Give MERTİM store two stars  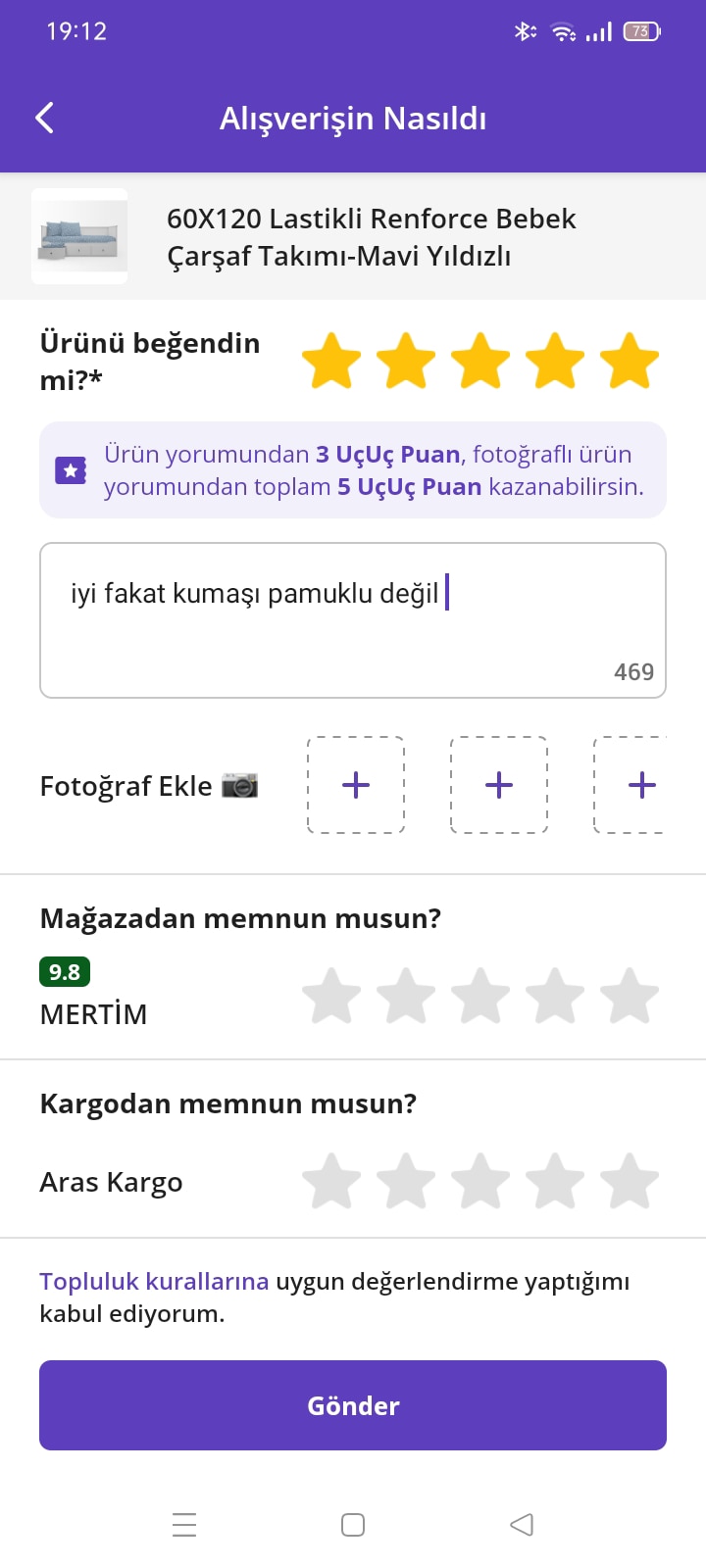pos(406,996)
